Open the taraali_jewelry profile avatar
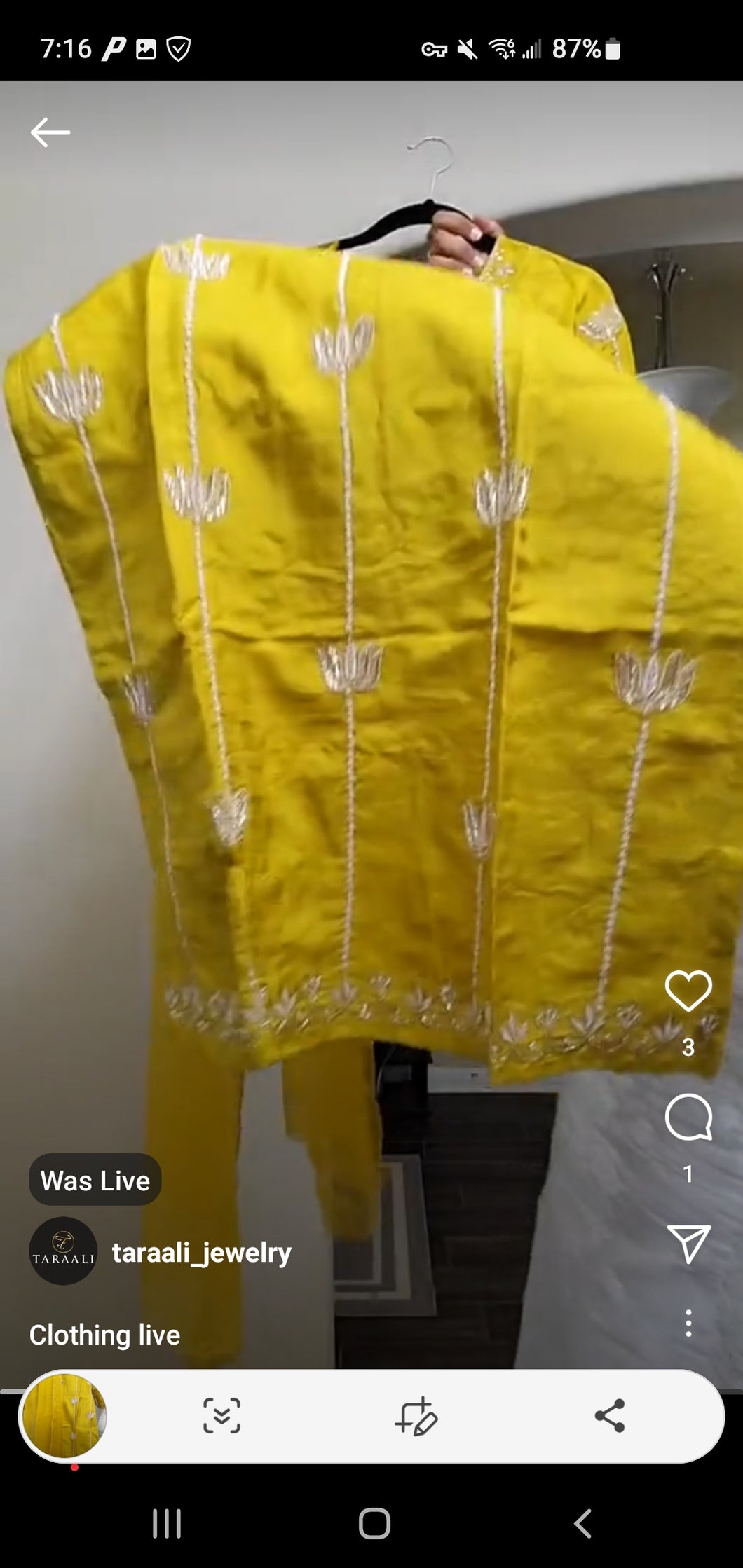Screen dimensions: 743x1568 (63, 1251)
